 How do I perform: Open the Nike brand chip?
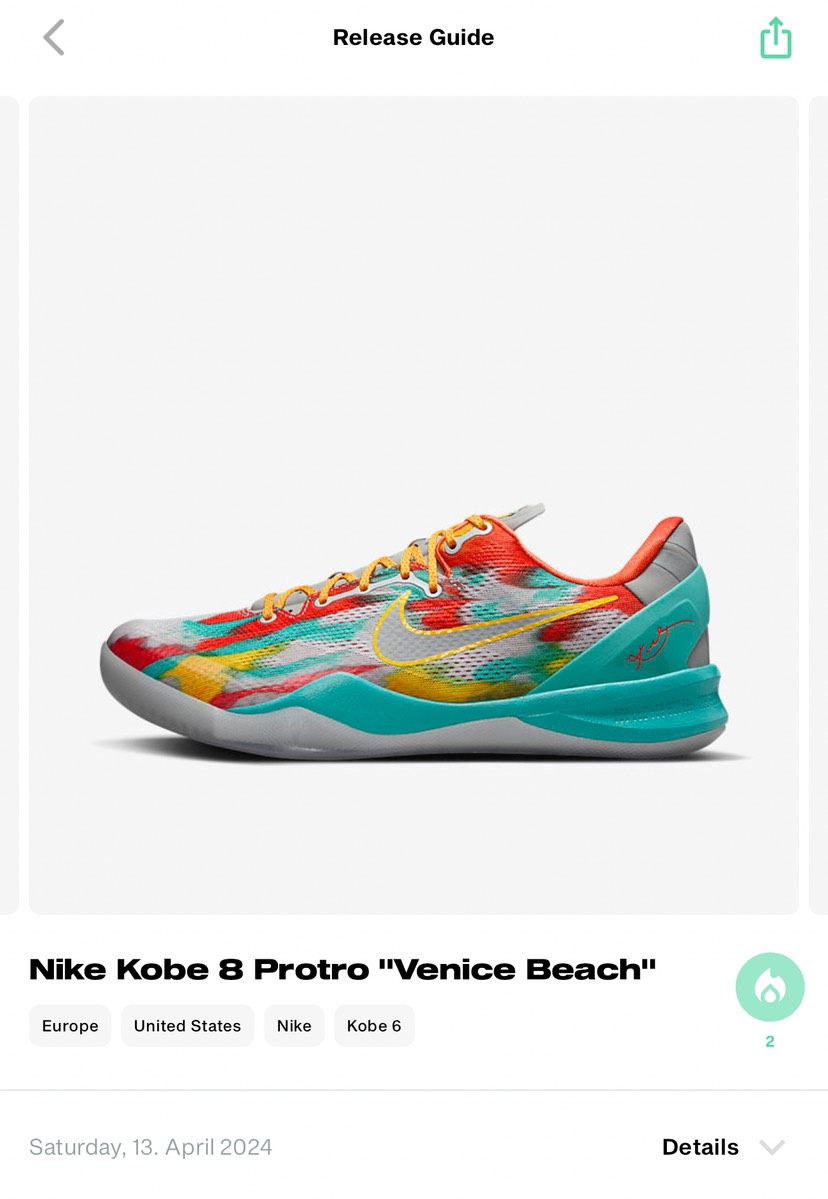(x=294, y=1026)
